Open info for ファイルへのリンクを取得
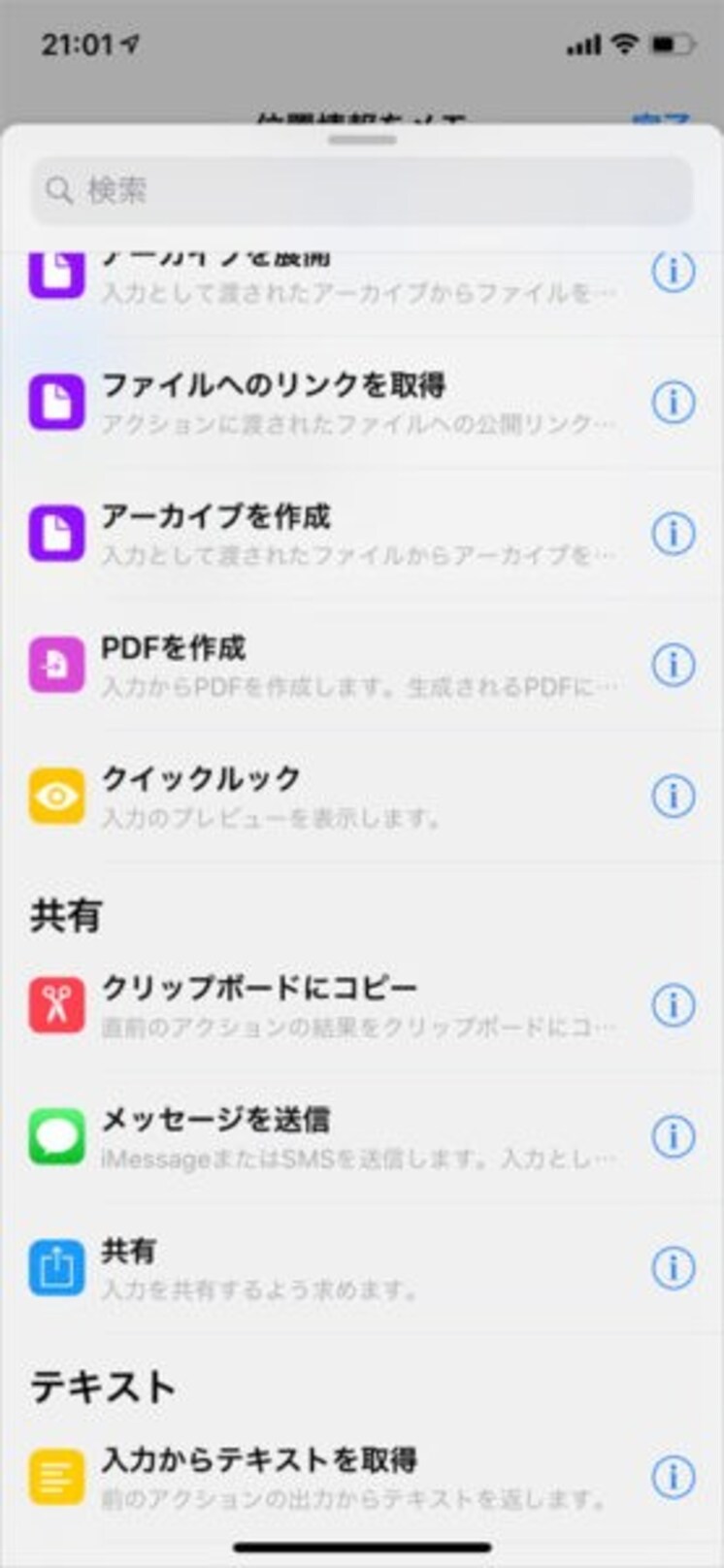 tap(674, 403)
